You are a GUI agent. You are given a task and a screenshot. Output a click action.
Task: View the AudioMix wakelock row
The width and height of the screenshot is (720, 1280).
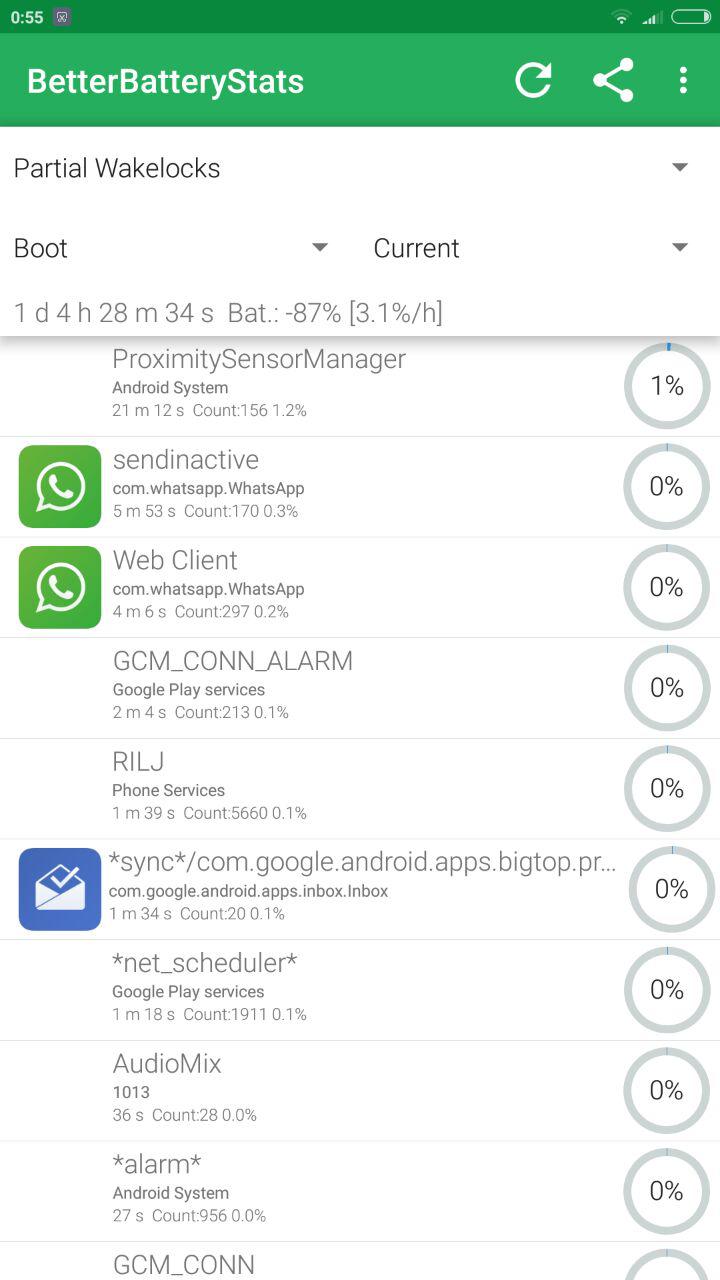pos(360,1091)
